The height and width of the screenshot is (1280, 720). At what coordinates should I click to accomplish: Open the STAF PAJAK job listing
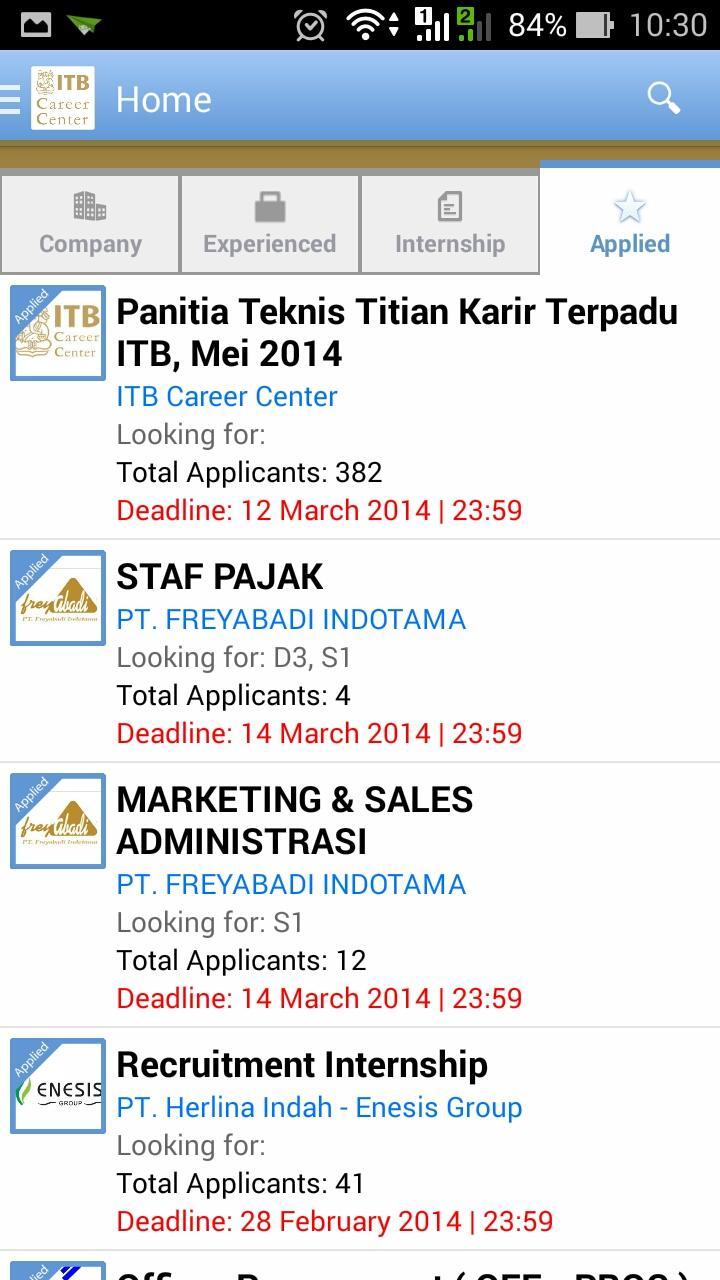tap(220, 577)
